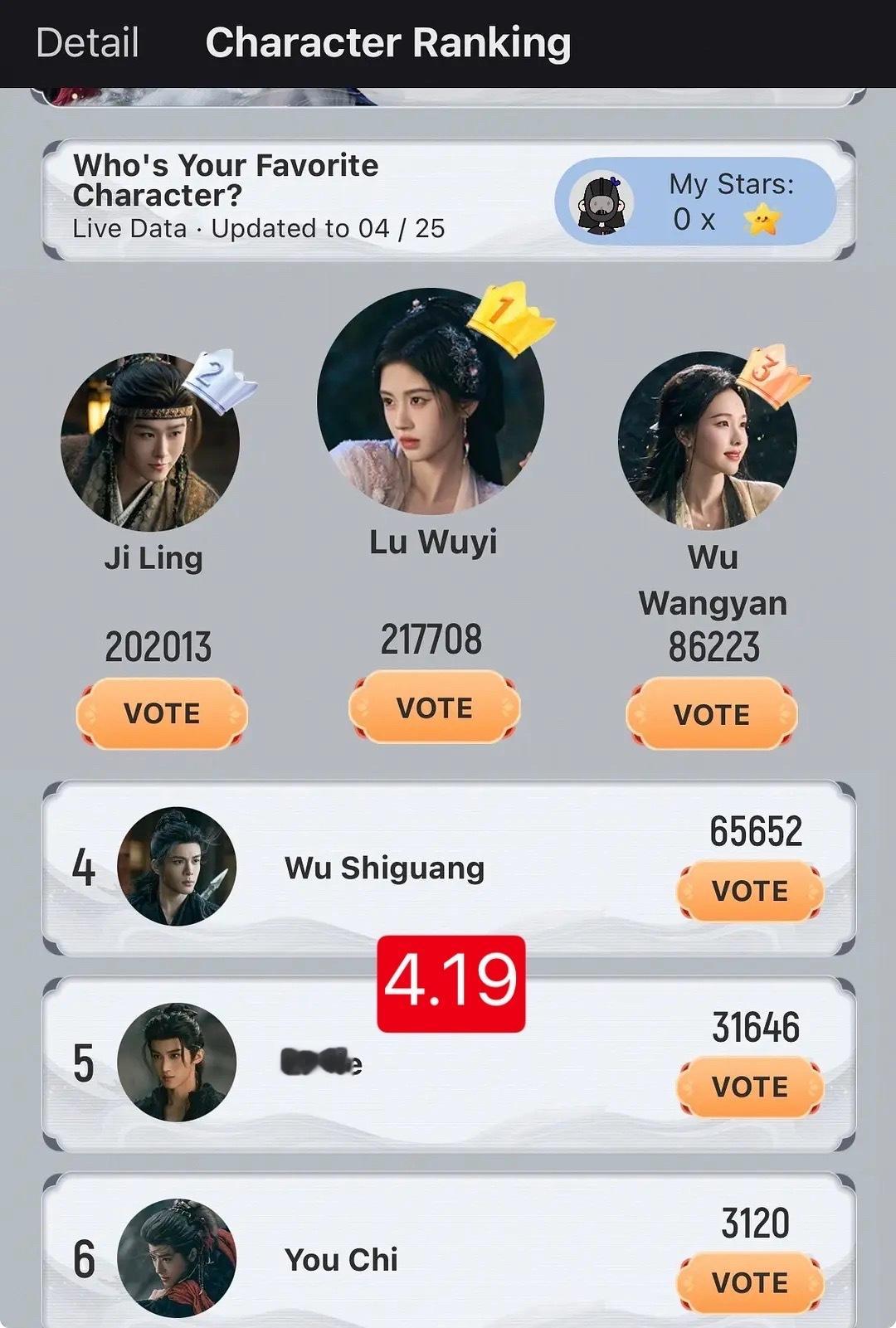
Task: Select the Character Ranking tab
Action: [x=388, y=42]
